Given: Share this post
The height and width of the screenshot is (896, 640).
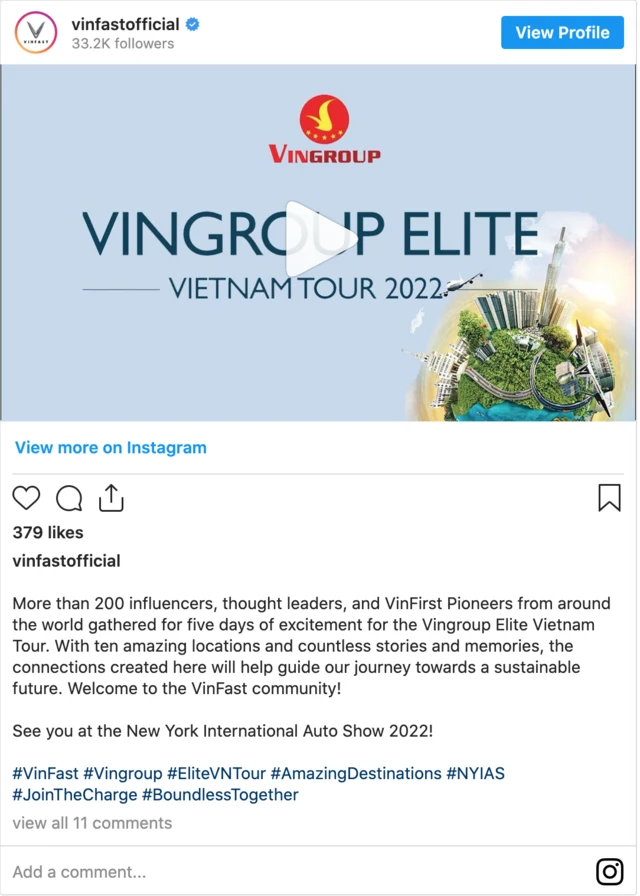Looking at the screenshot, I should coord(110,497).
